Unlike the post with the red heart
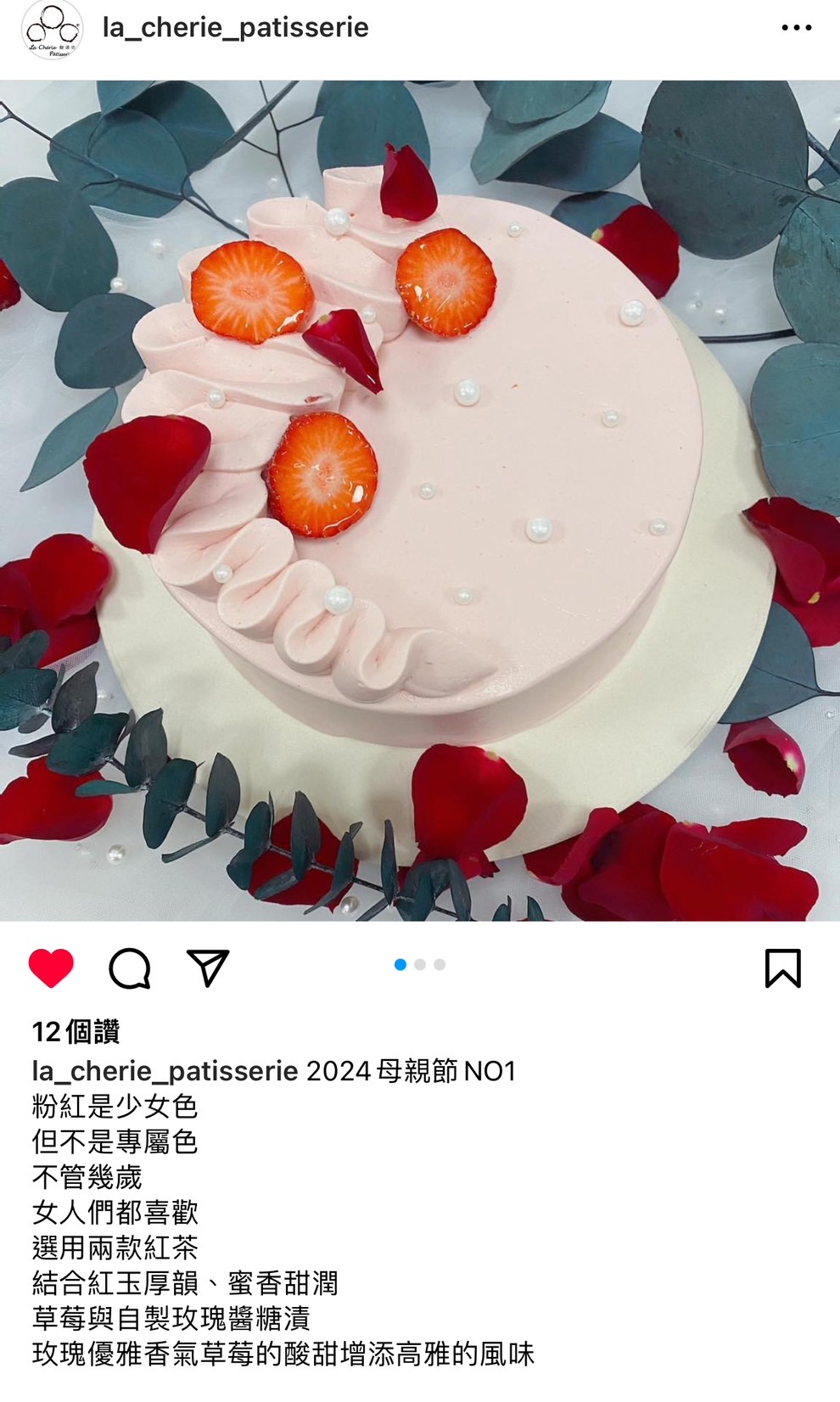This screenshot has height=1402, width=840. point(51,967)
